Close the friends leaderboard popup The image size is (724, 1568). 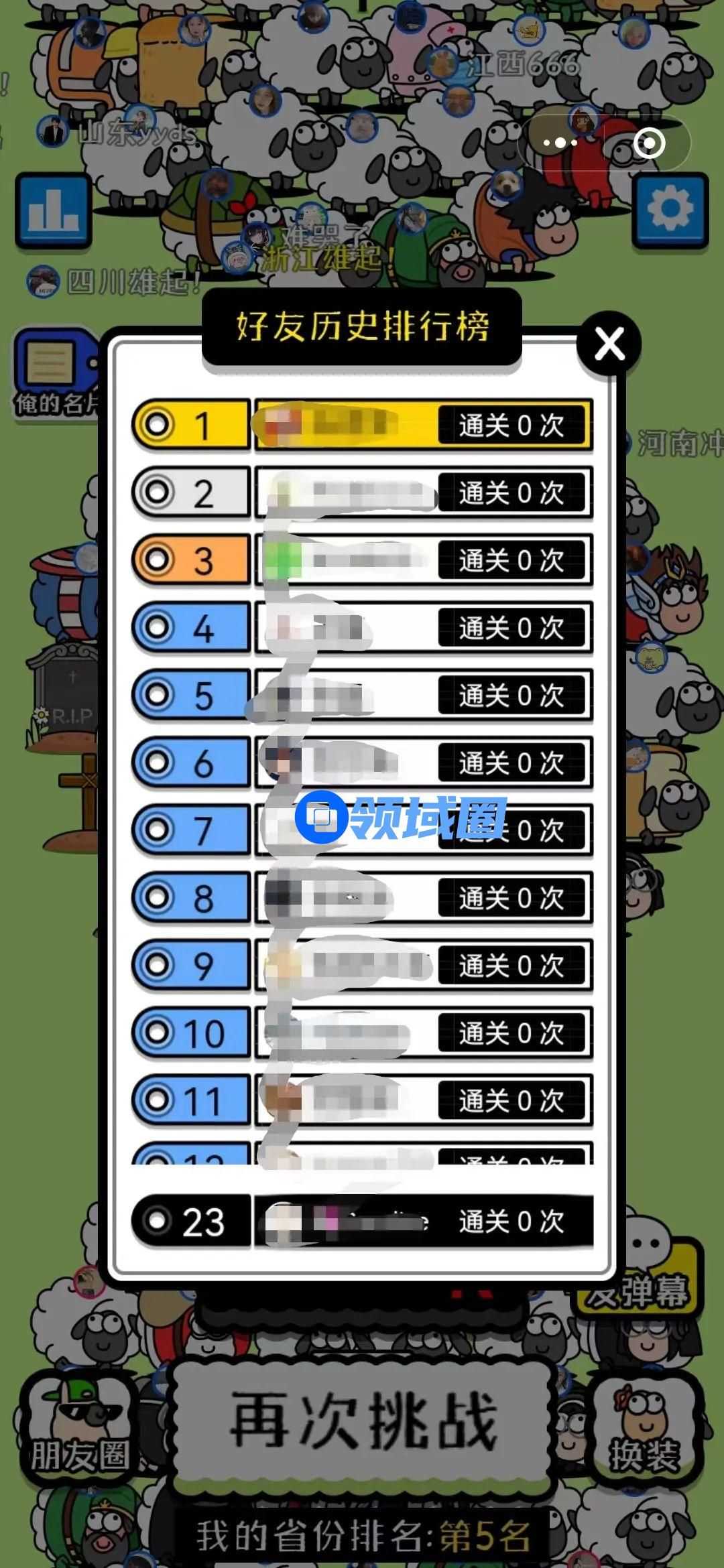point(609,344)
